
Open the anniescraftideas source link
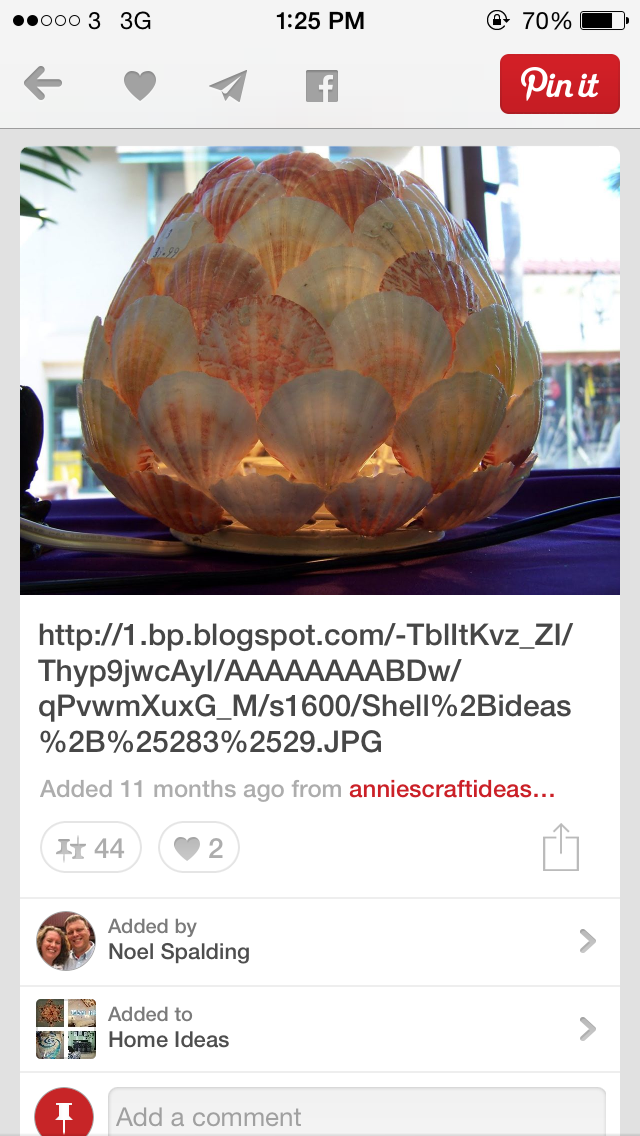(x=452, y=789)
